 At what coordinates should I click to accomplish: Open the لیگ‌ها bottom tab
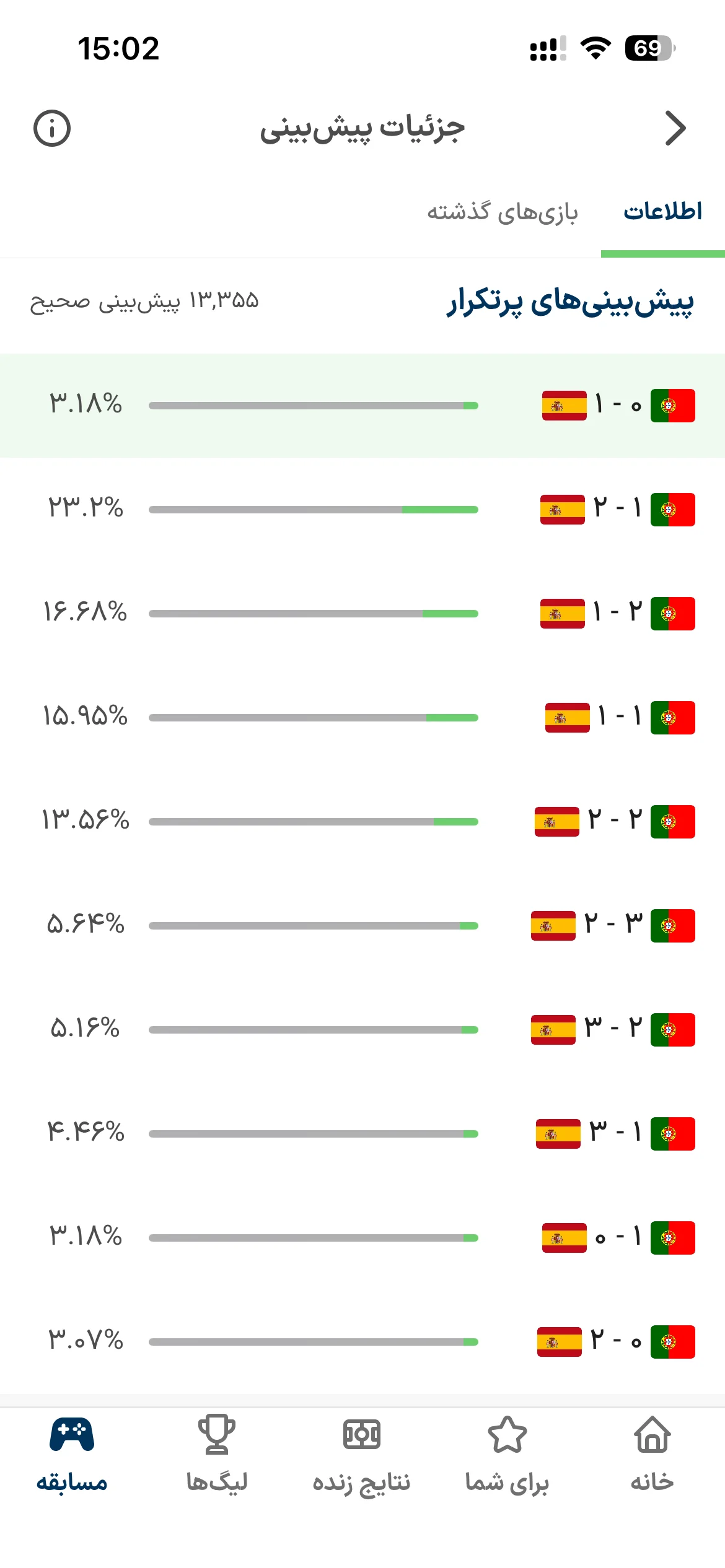tap(217, 1455)
